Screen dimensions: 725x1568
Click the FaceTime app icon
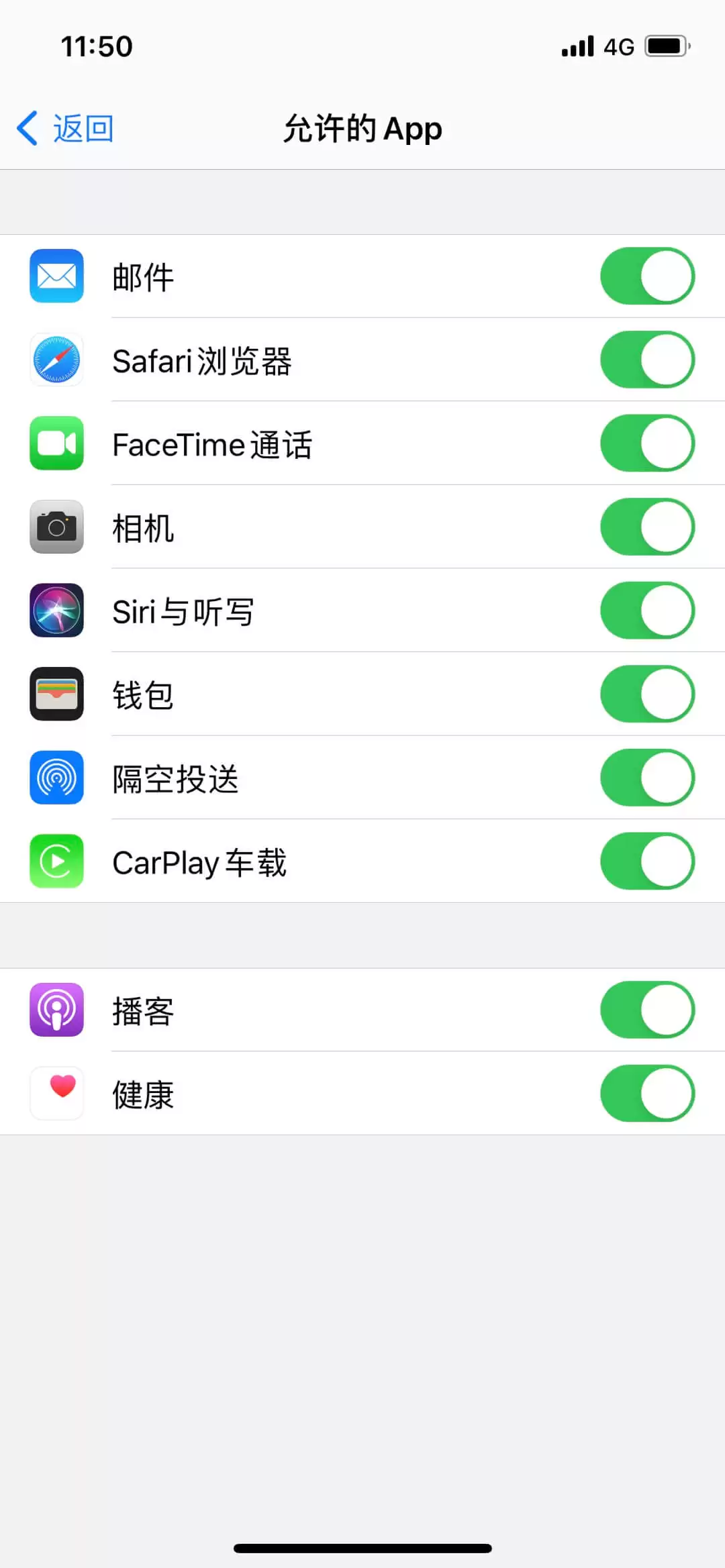[x=56, y=443]
